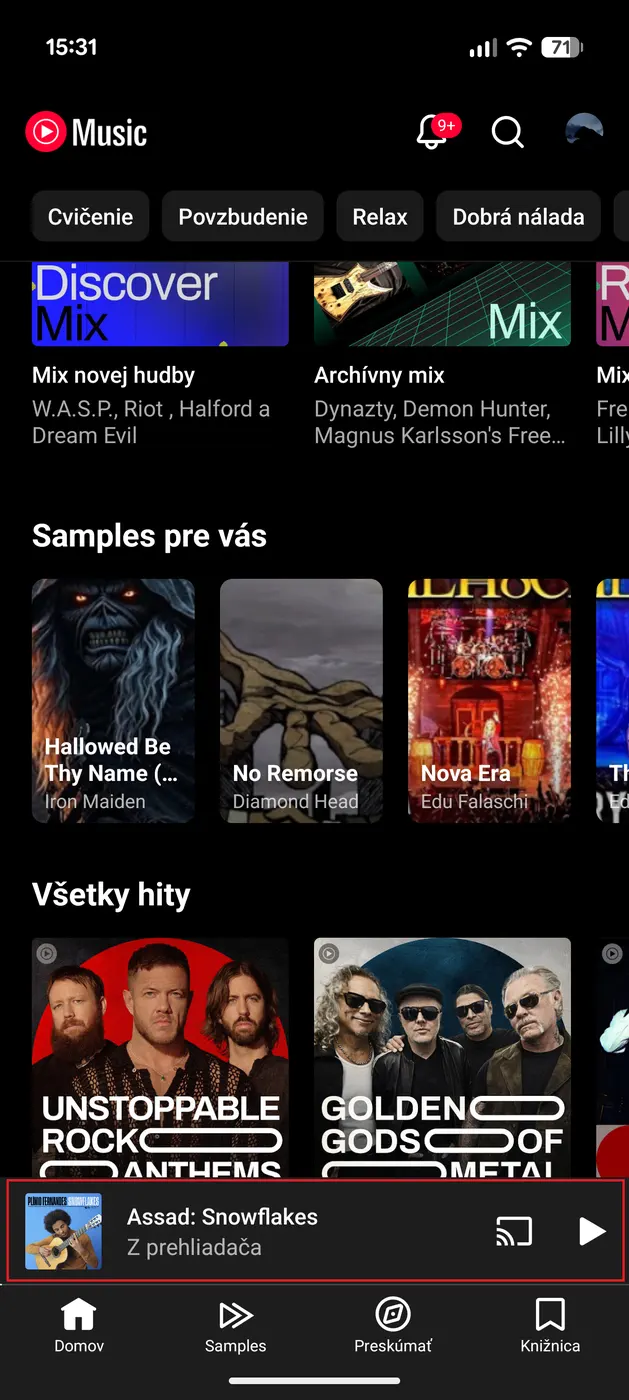Cast Assad: Snowflakes to a device
The width and height of the screenshot is (629, 1400).
tap(514, 1231)
